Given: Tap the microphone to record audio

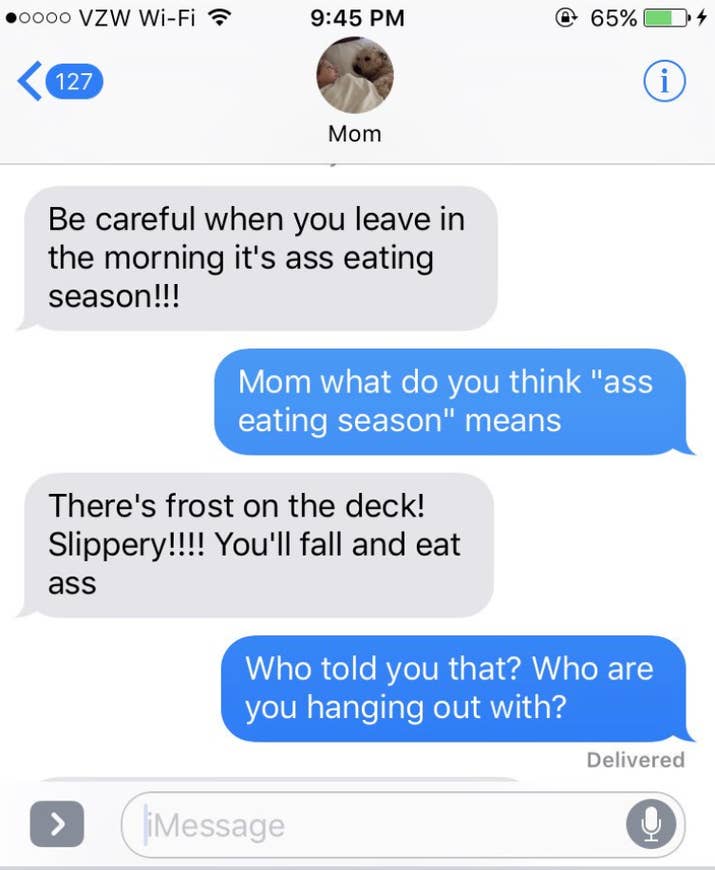Looking at the screenshot, I should 651,824.
